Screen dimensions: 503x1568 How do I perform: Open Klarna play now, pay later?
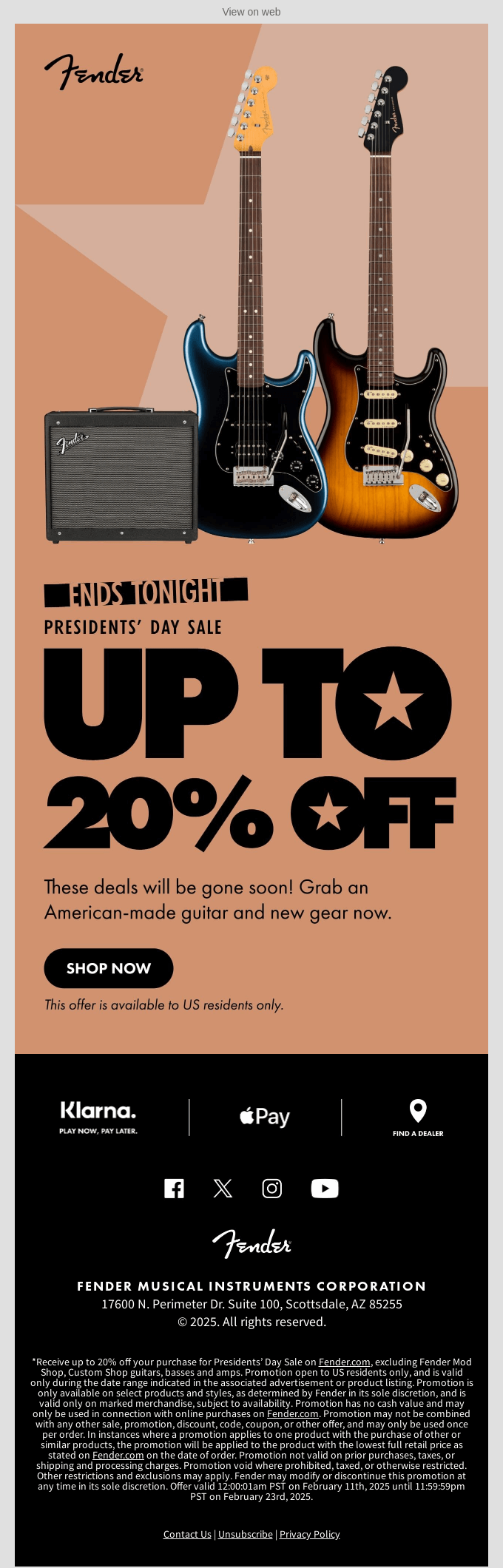[x=98, y=1117]
